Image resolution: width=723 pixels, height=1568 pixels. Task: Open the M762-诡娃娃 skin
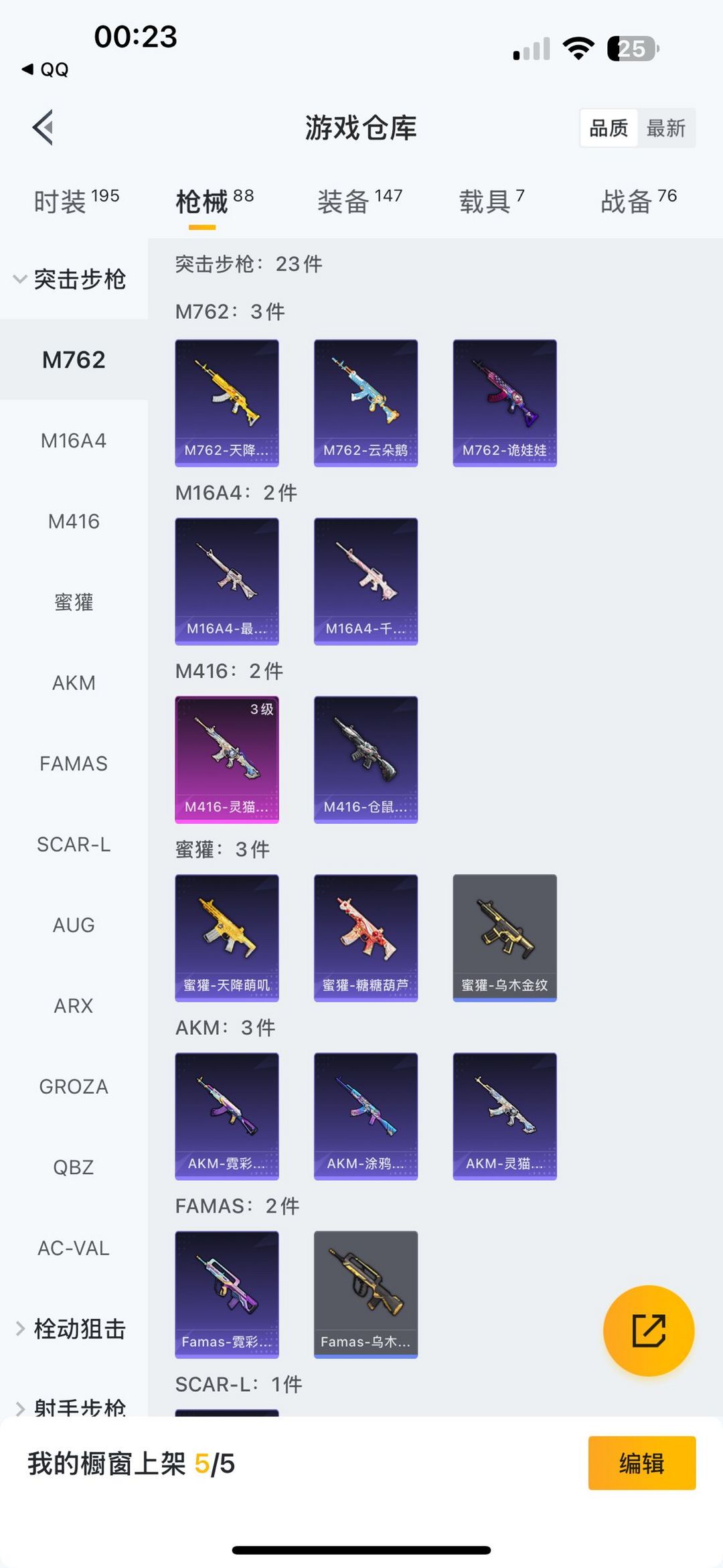click(505, 403)
